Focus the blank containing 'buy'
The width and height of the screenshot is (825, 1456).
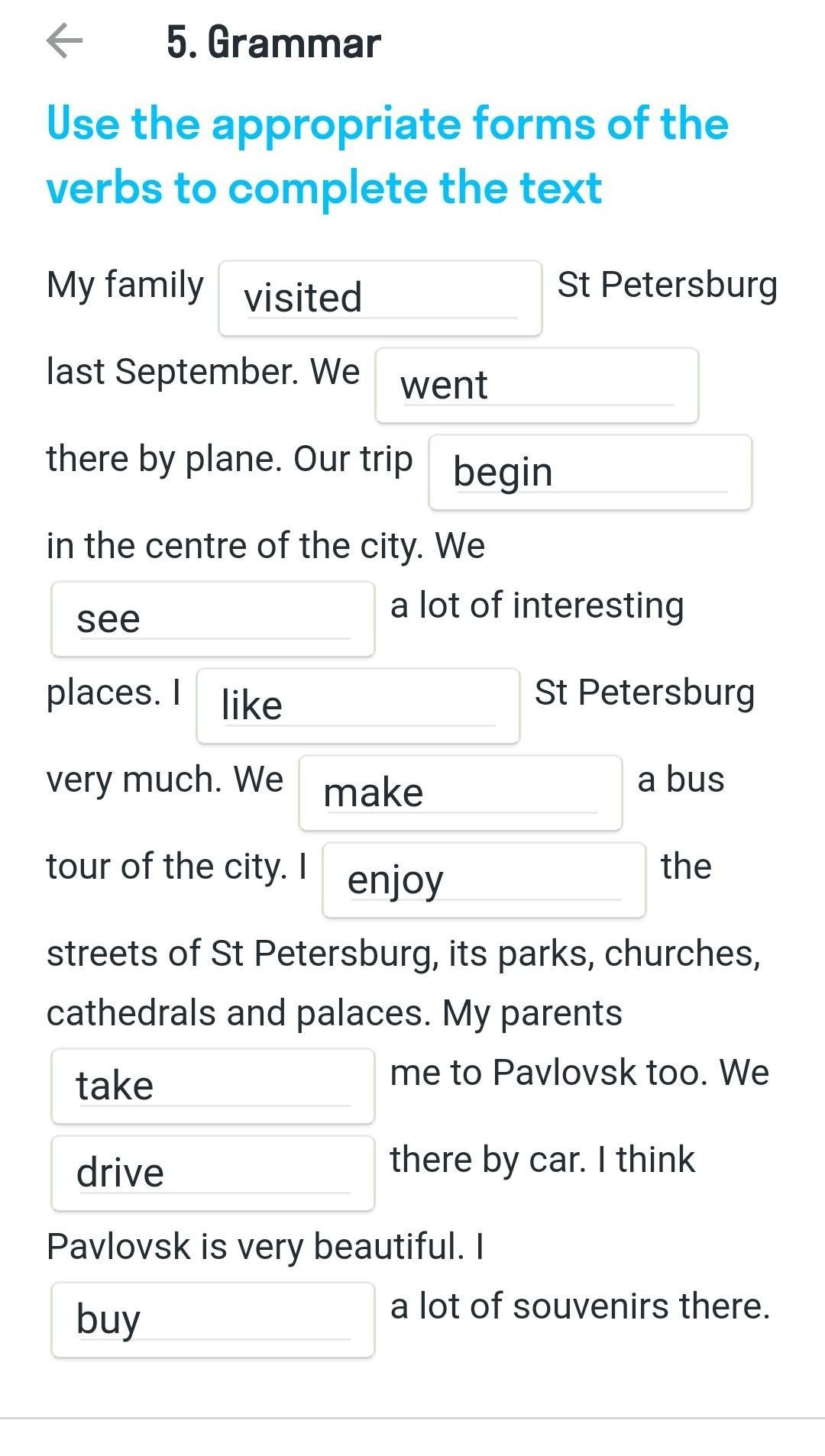pyautogui.click(x=213, y=1320)
